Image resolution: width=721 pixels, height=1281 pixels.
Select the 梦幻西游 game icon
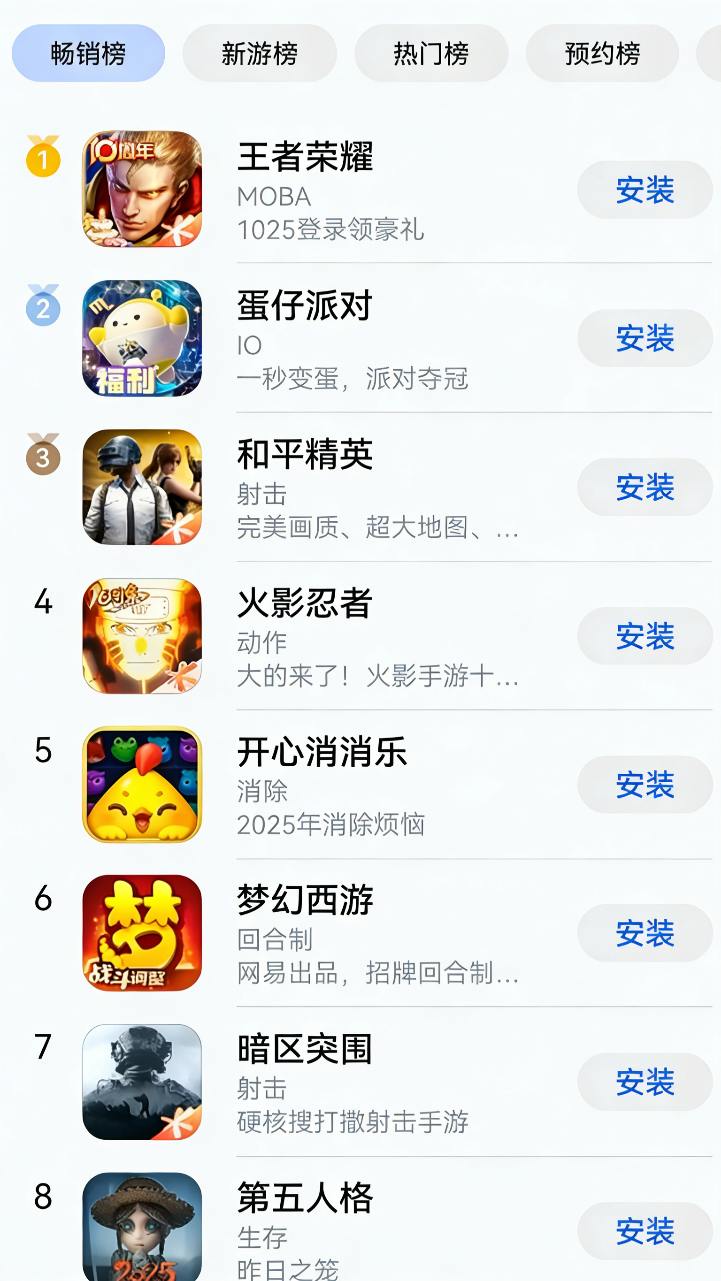(142, 933)
